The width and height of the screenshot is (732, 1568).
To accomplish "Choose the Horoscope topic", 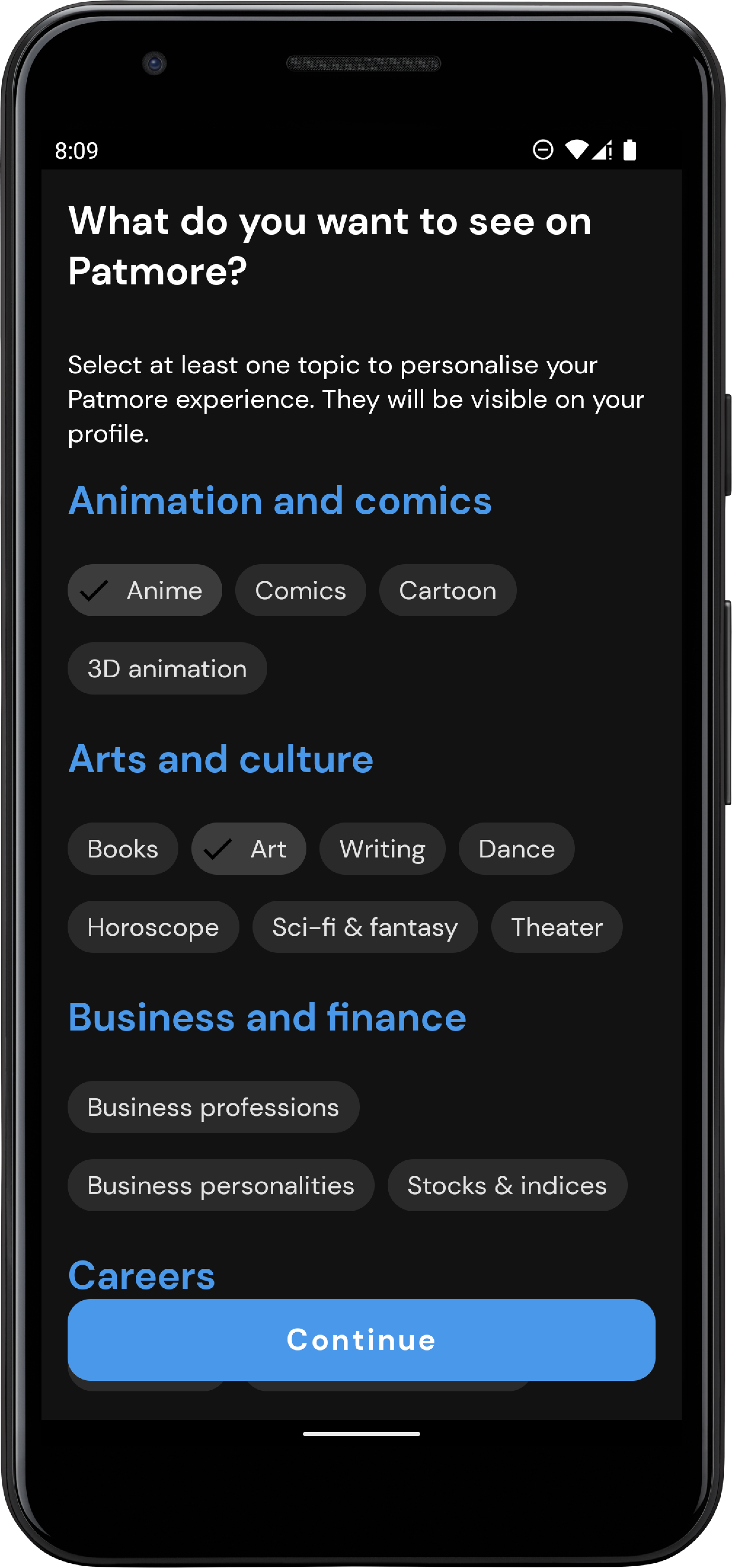I will 153,927.
